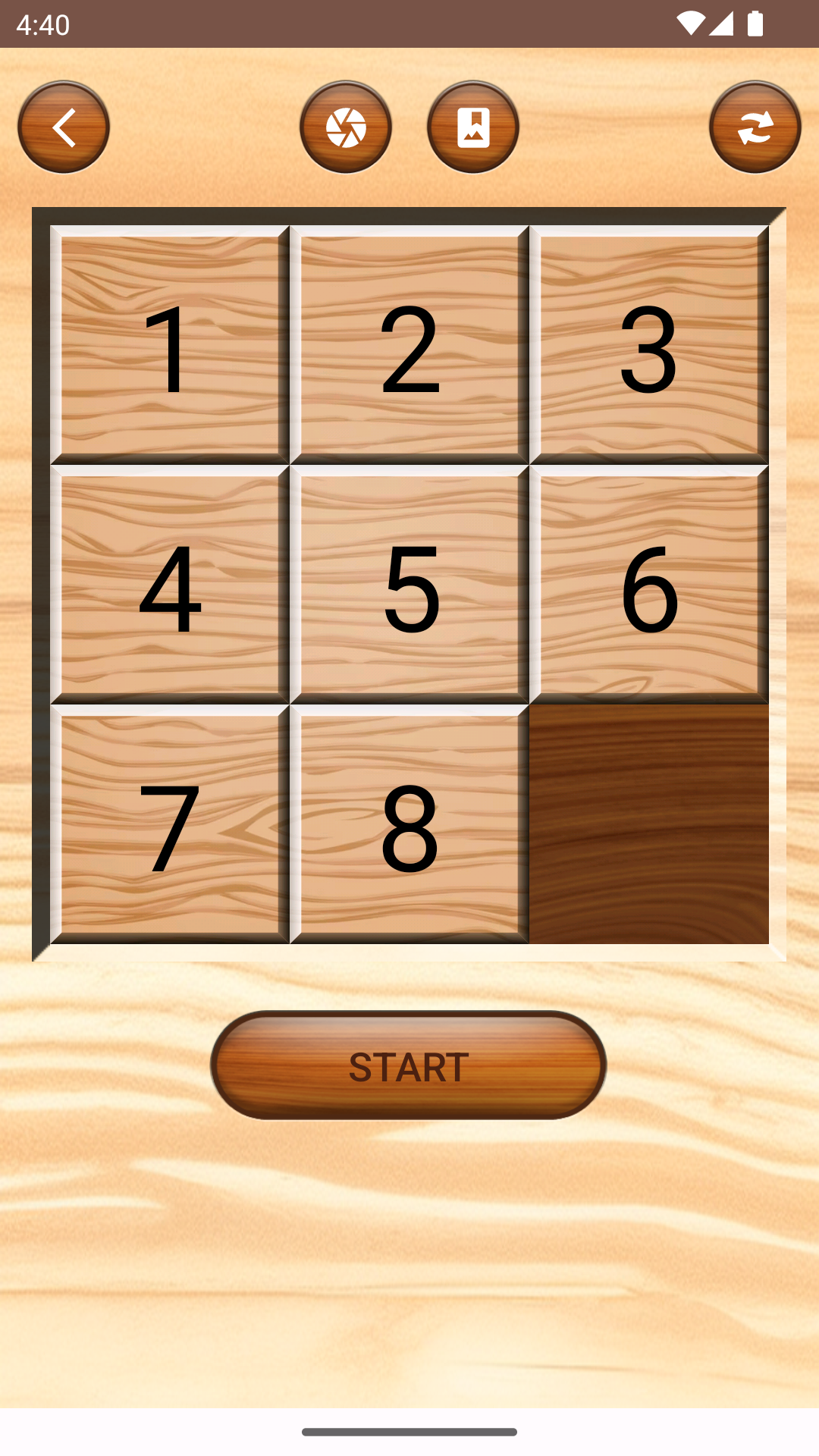Screen dimensions: 819x1456
Task: Start the puzzle game
Action: click(x=409, y=1065)
